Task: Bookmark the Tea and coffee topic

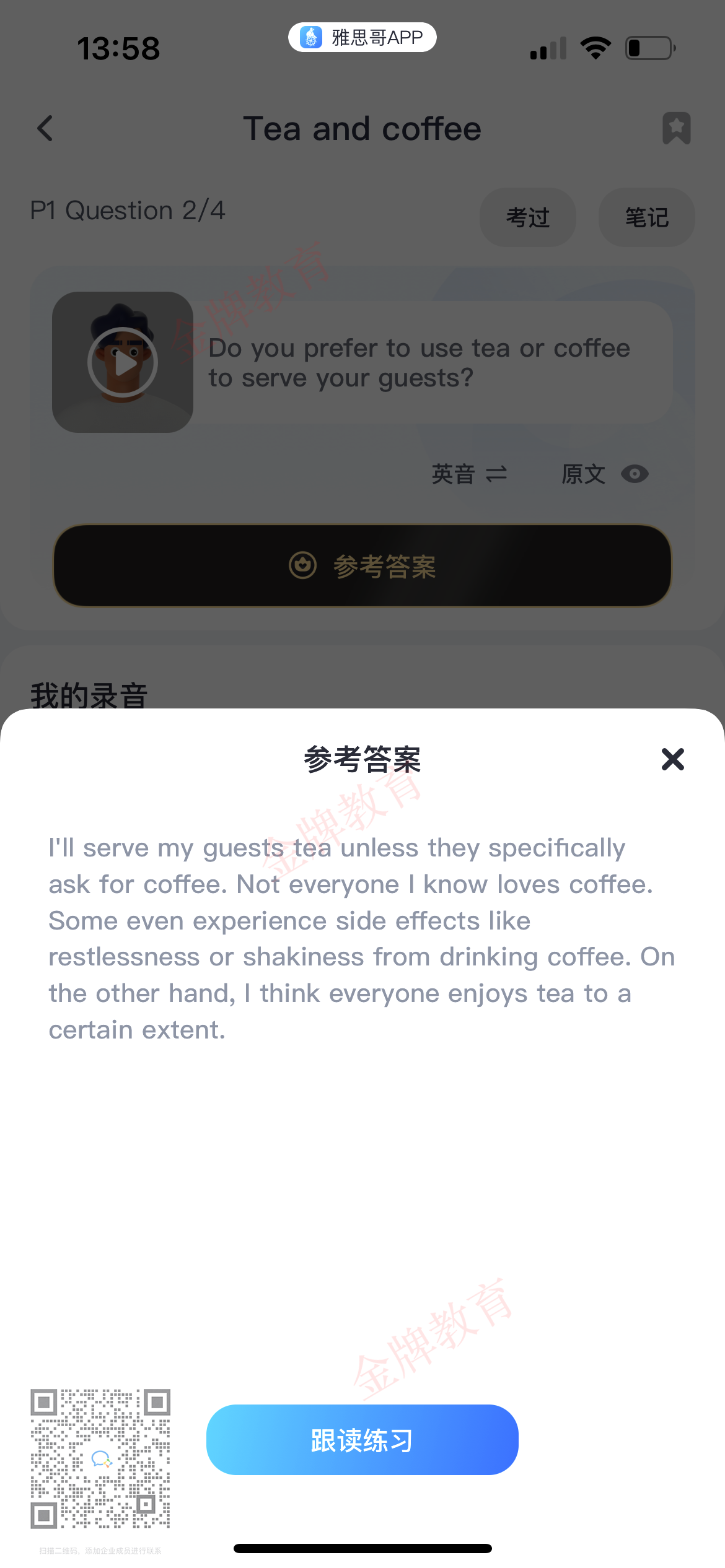Action: click(x=676, y=128)
